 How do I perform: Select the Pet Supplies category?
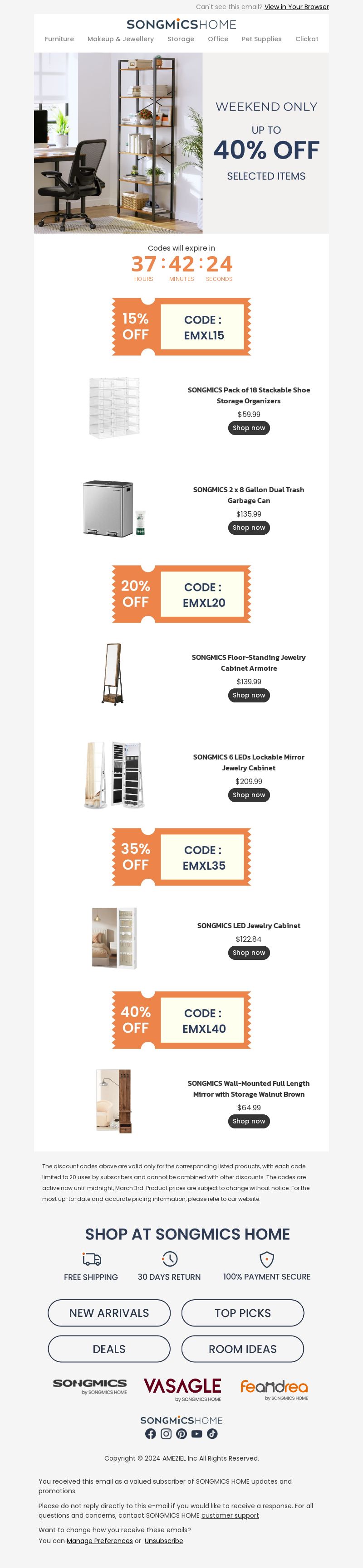(x=261, y=39)
